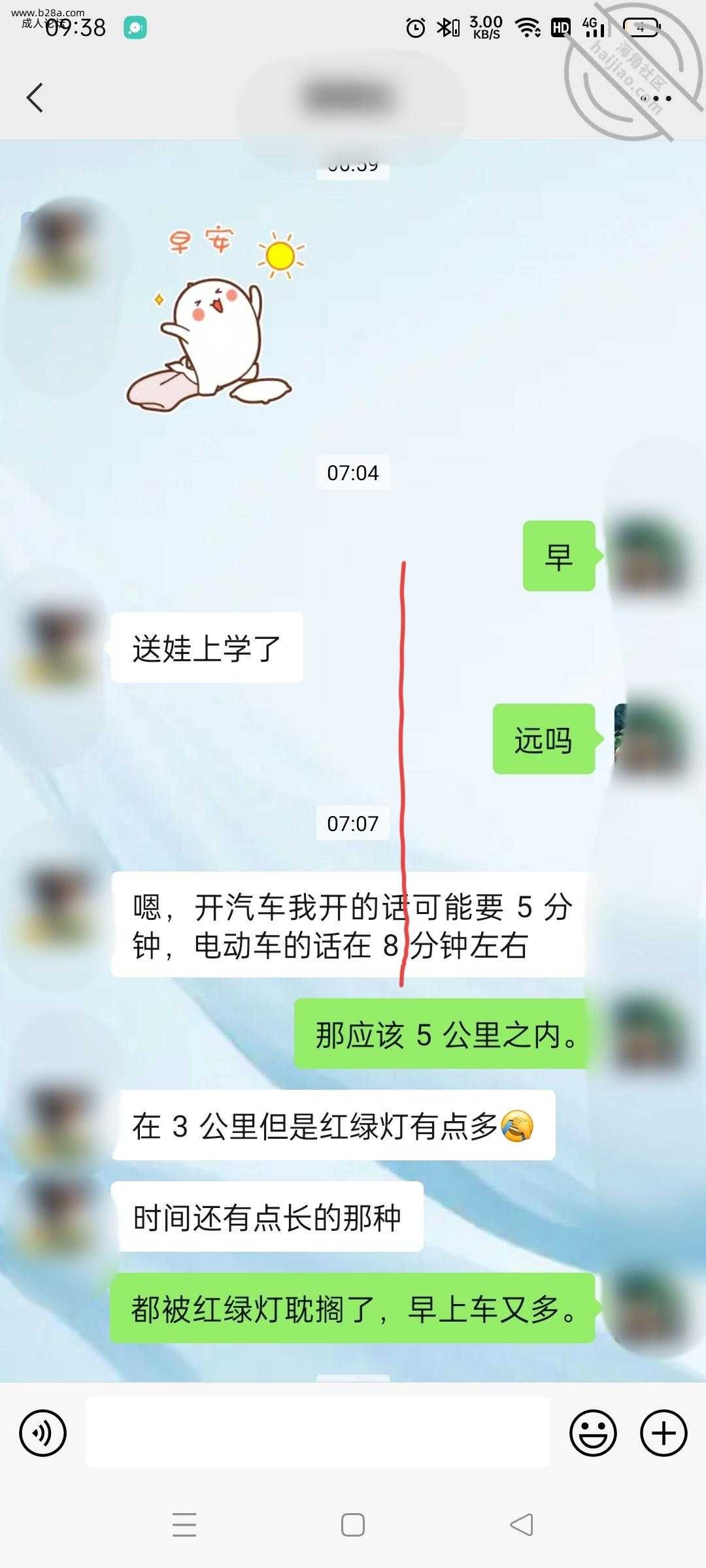Open my avatar beside 远吗
Screen dimensions: 706x1568
[x=648, y=740]
